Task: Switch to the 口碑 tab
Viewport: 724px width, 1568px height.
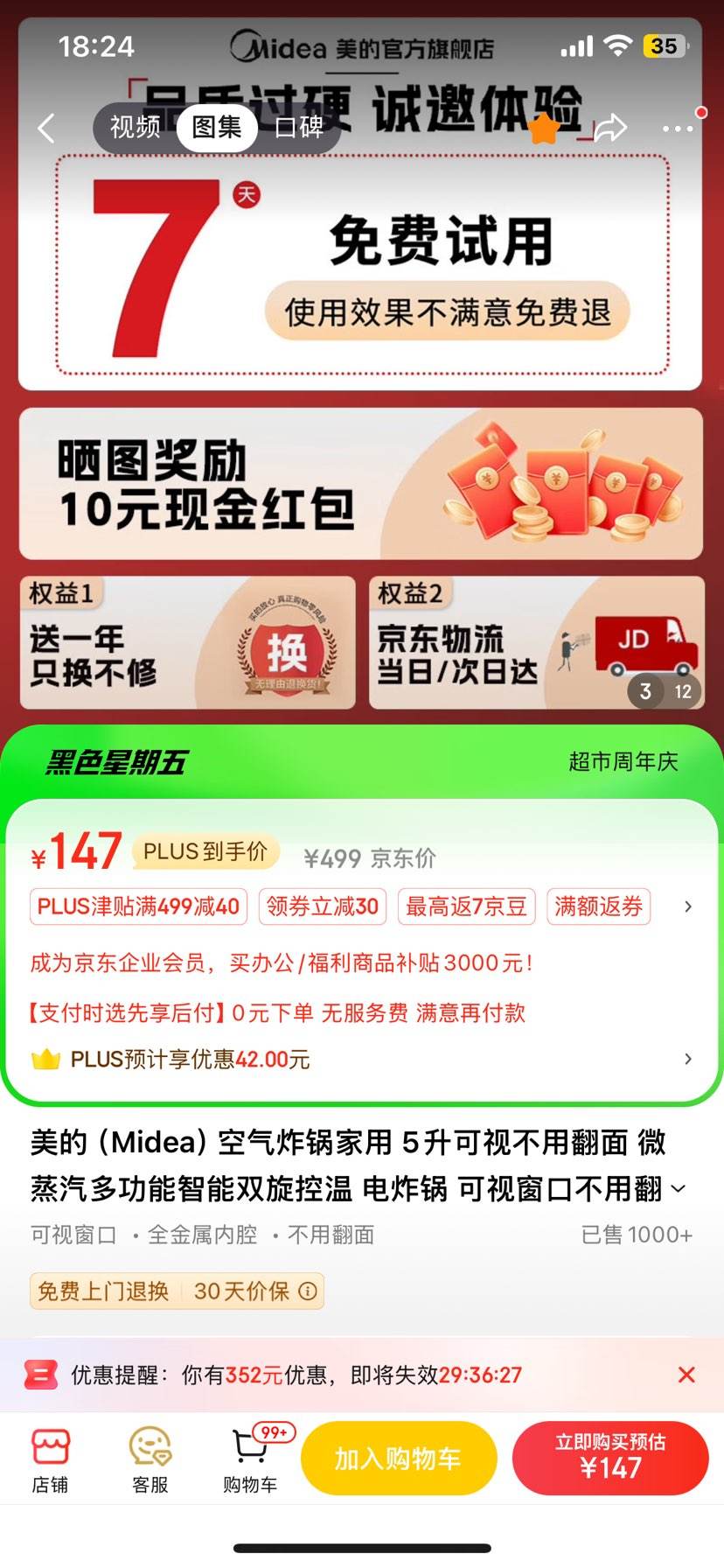Action: [298, 128]
